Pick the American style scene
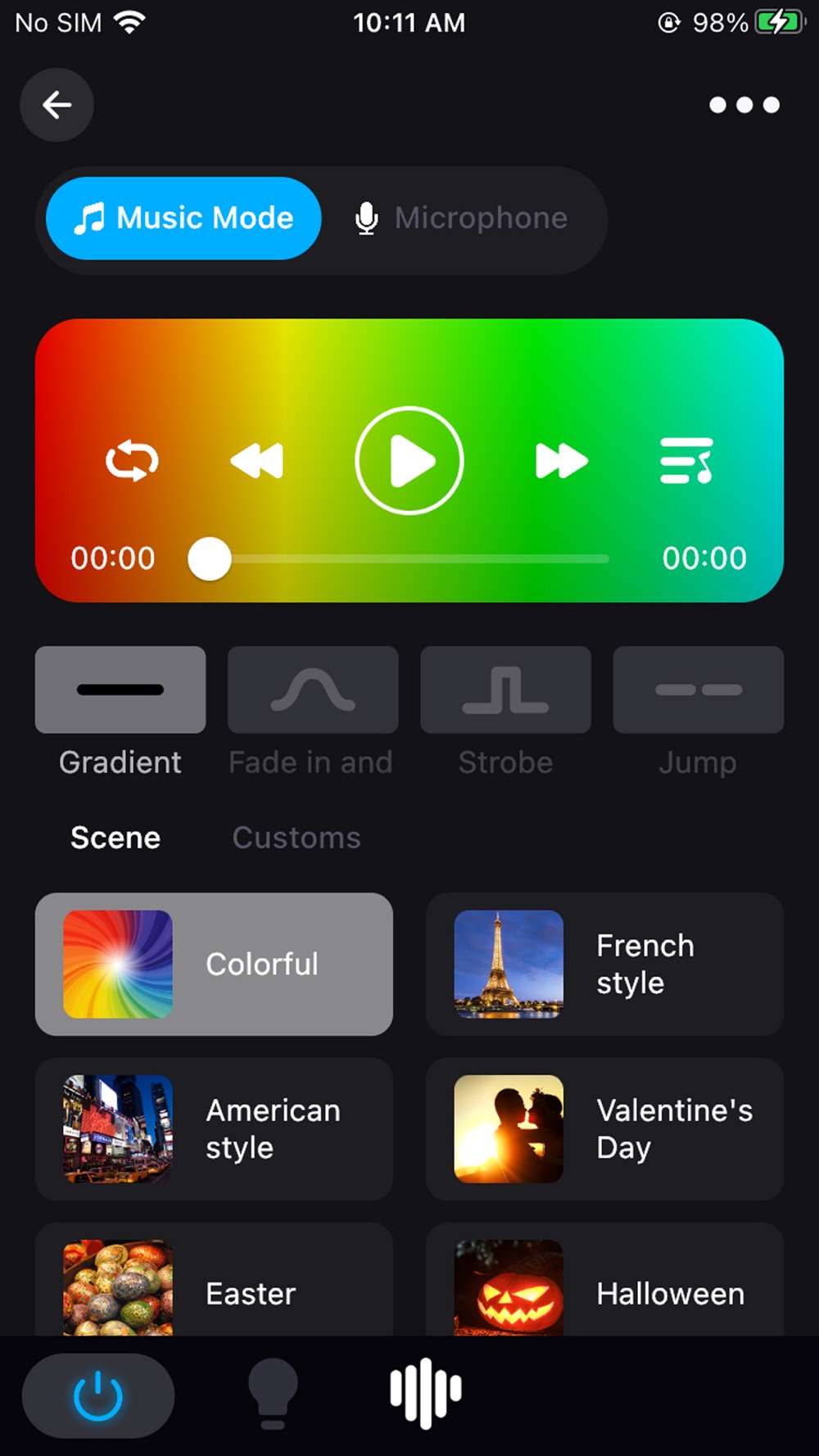The image size is (819, 1456). pyautogui.click(x=214, y=1128)
